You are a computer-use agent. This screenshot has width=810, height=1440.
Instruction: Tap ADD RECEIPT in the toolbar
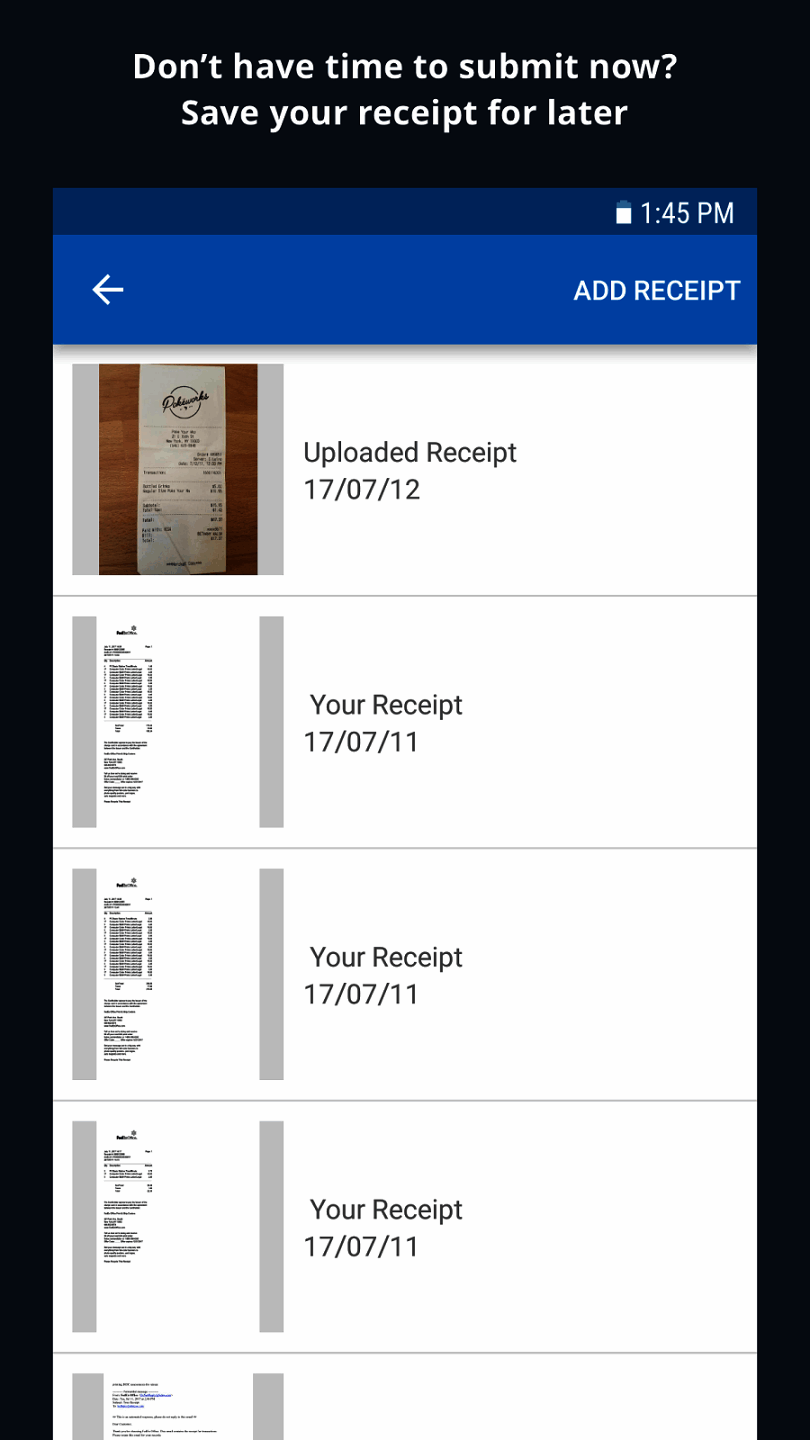(x=656, y=290)
